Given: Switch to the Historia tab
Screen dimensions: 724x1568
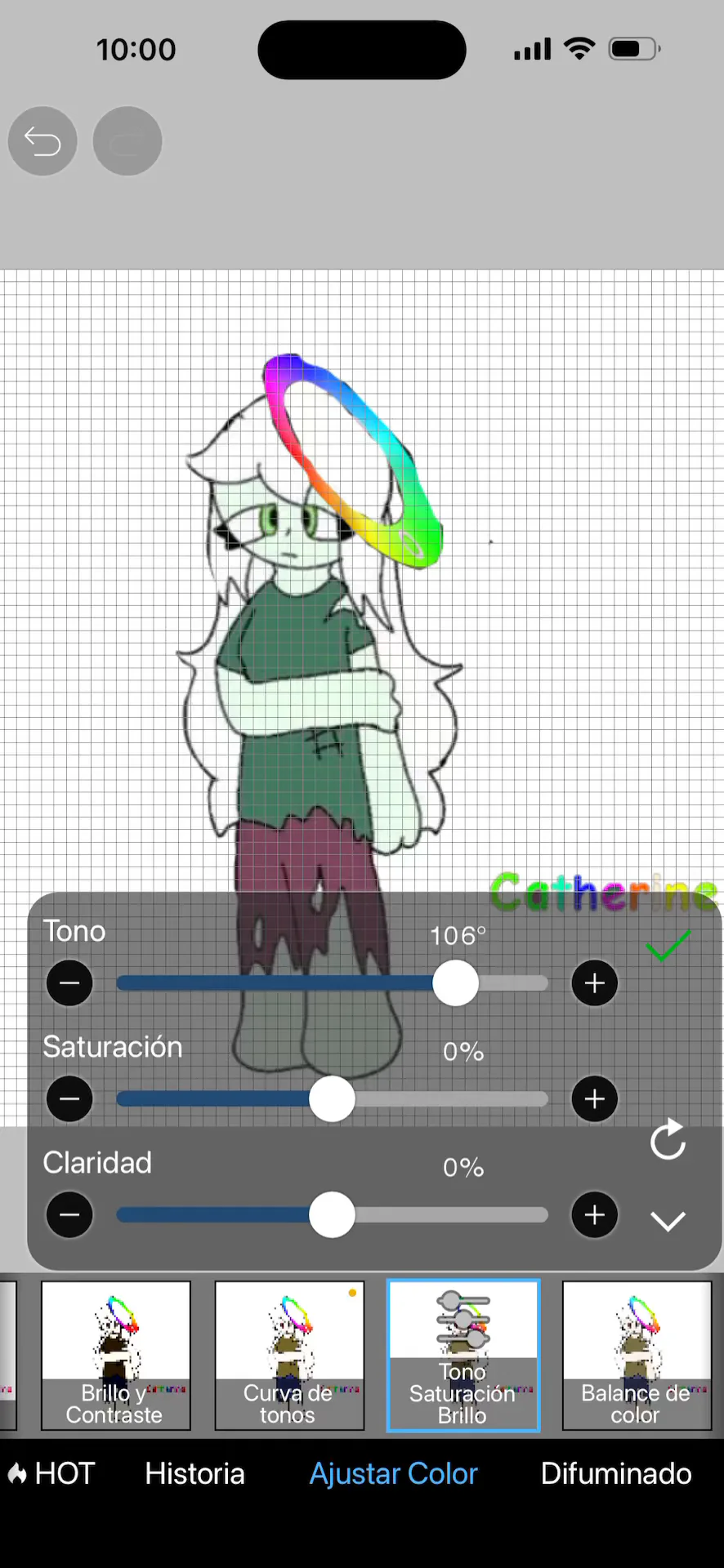Looking at the screenshot, I should pos(194,1473).
